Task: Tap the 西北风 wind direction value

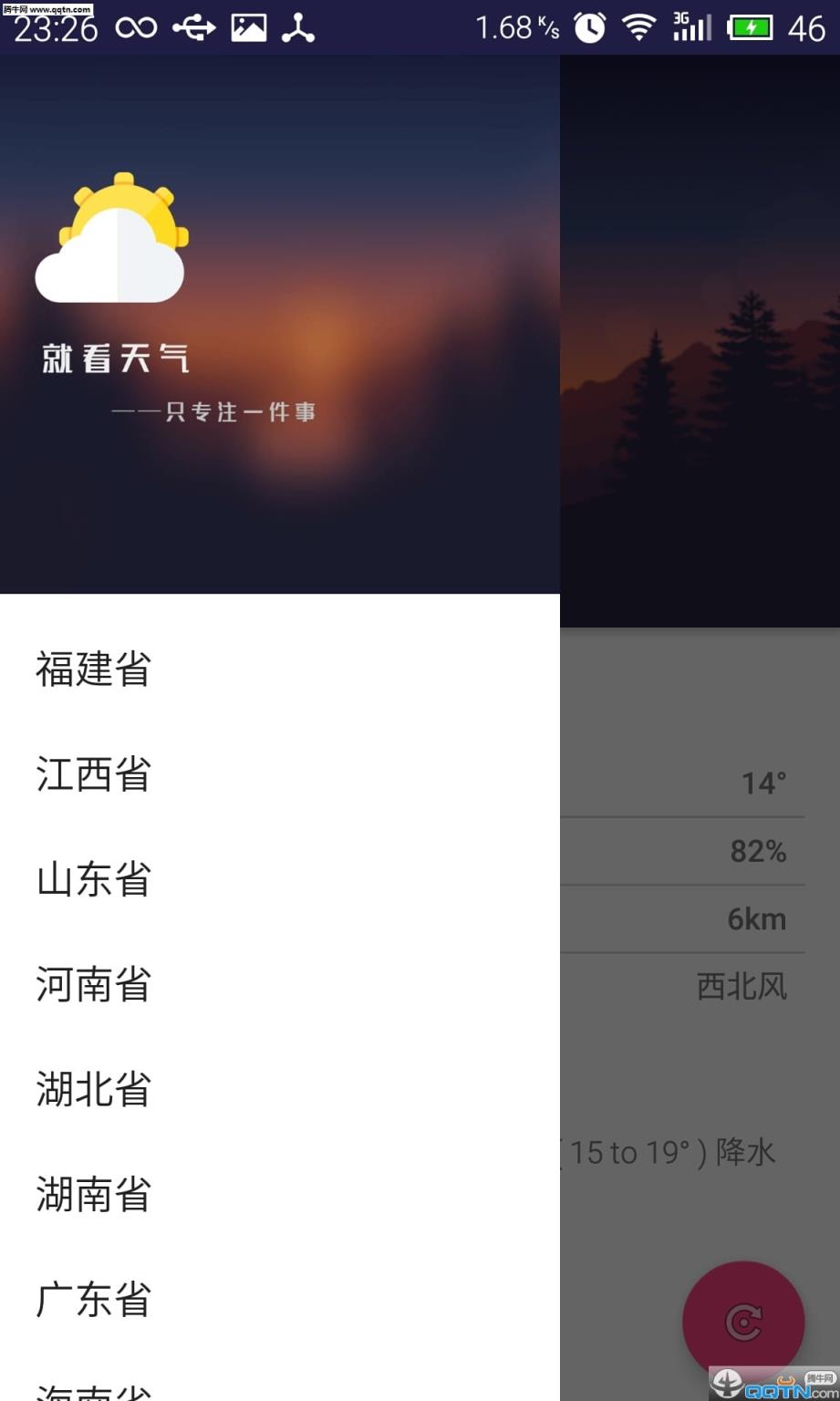Action: tap(741, 986)
